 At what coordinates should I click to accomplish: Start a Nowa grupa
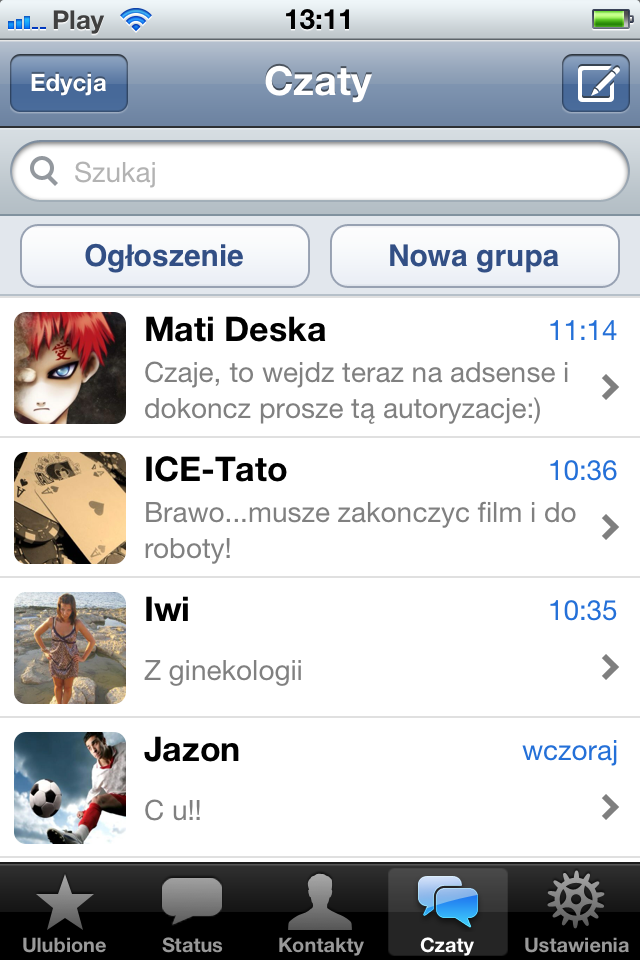click(474, 256)
